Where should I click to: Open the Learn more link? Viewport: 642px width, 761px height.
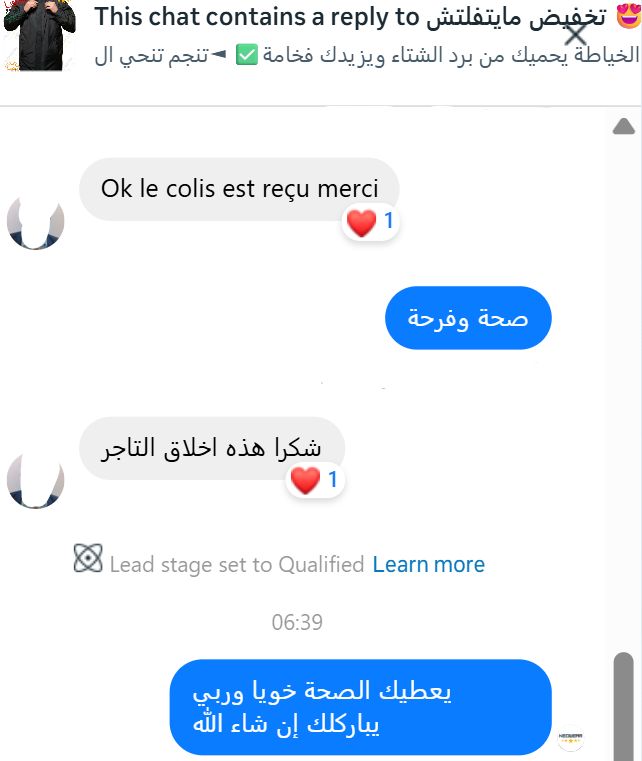pos(428,565)
